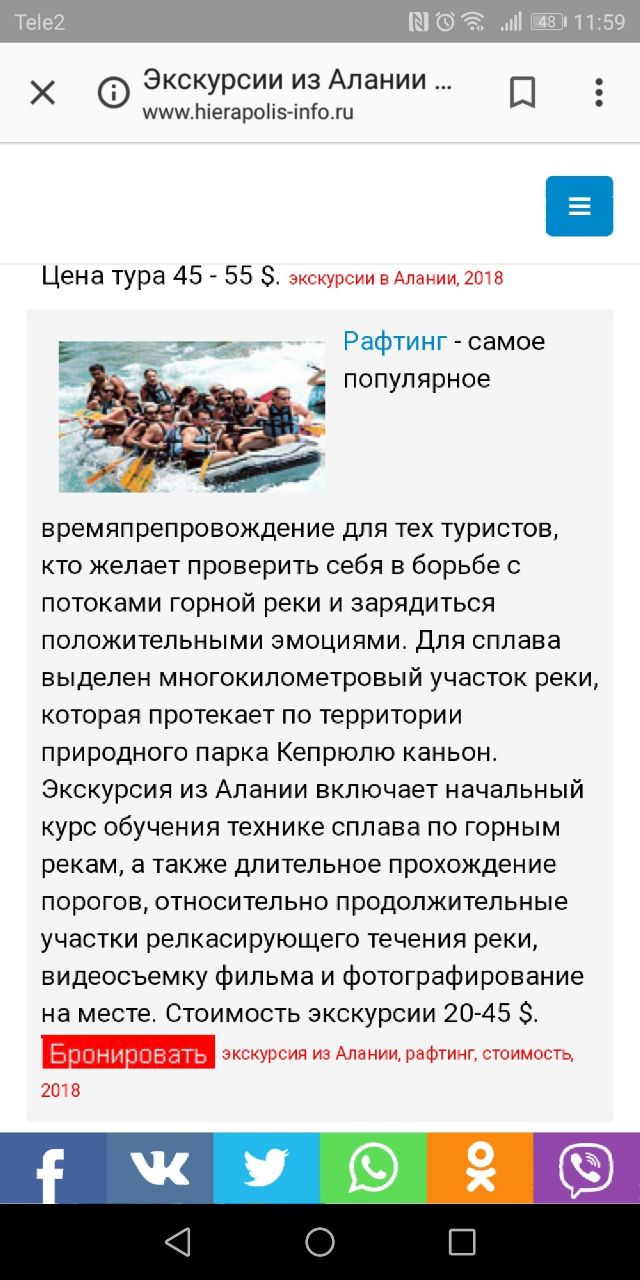Image resolution: width=640 pixels, height=1280 pixels.
Task: Open the site's blue hamburger menu
Action: coord(579,206)
